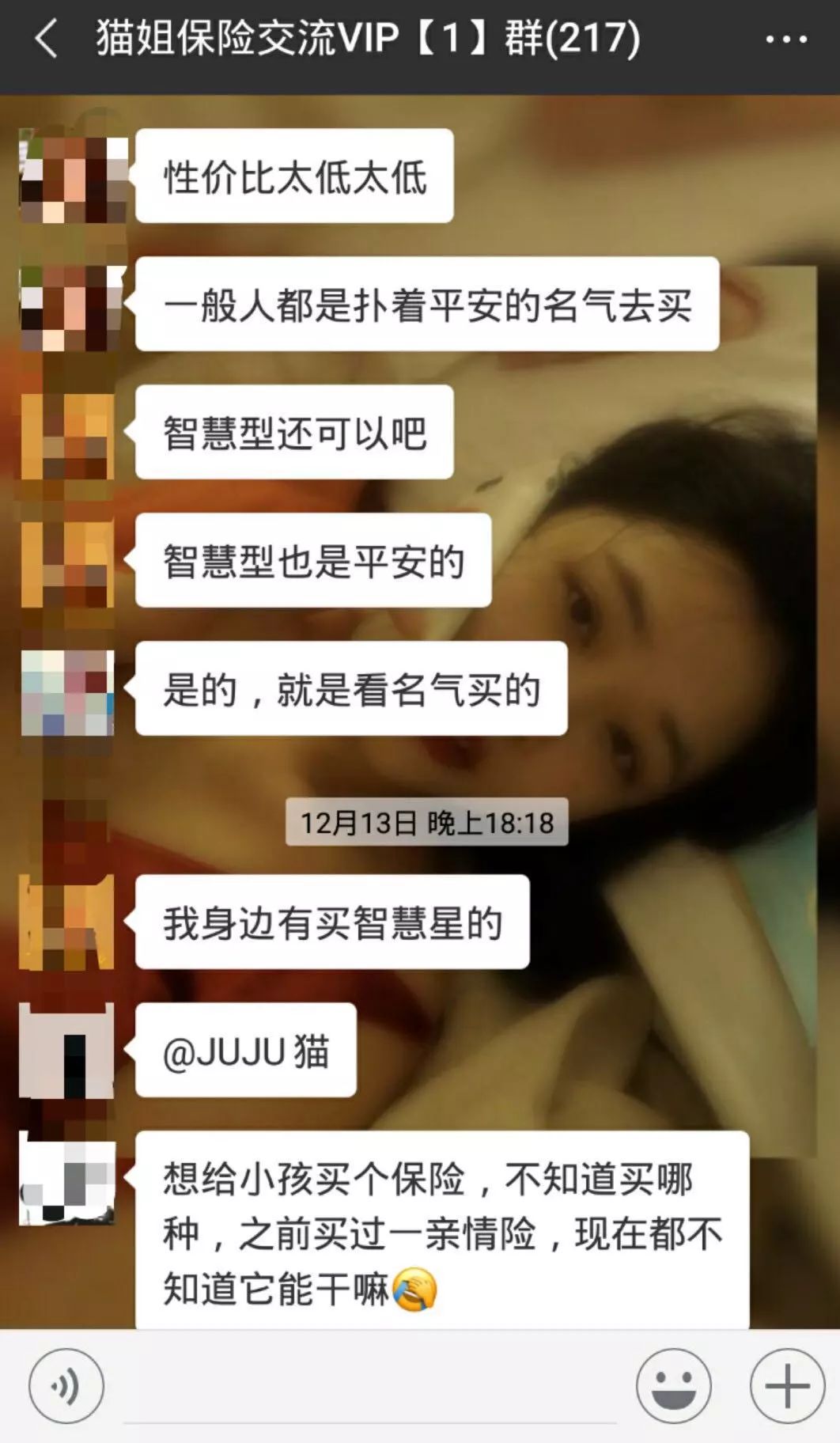
Task: Open avatar beside @JUJU 猫 message
Action: (67, 1051)
